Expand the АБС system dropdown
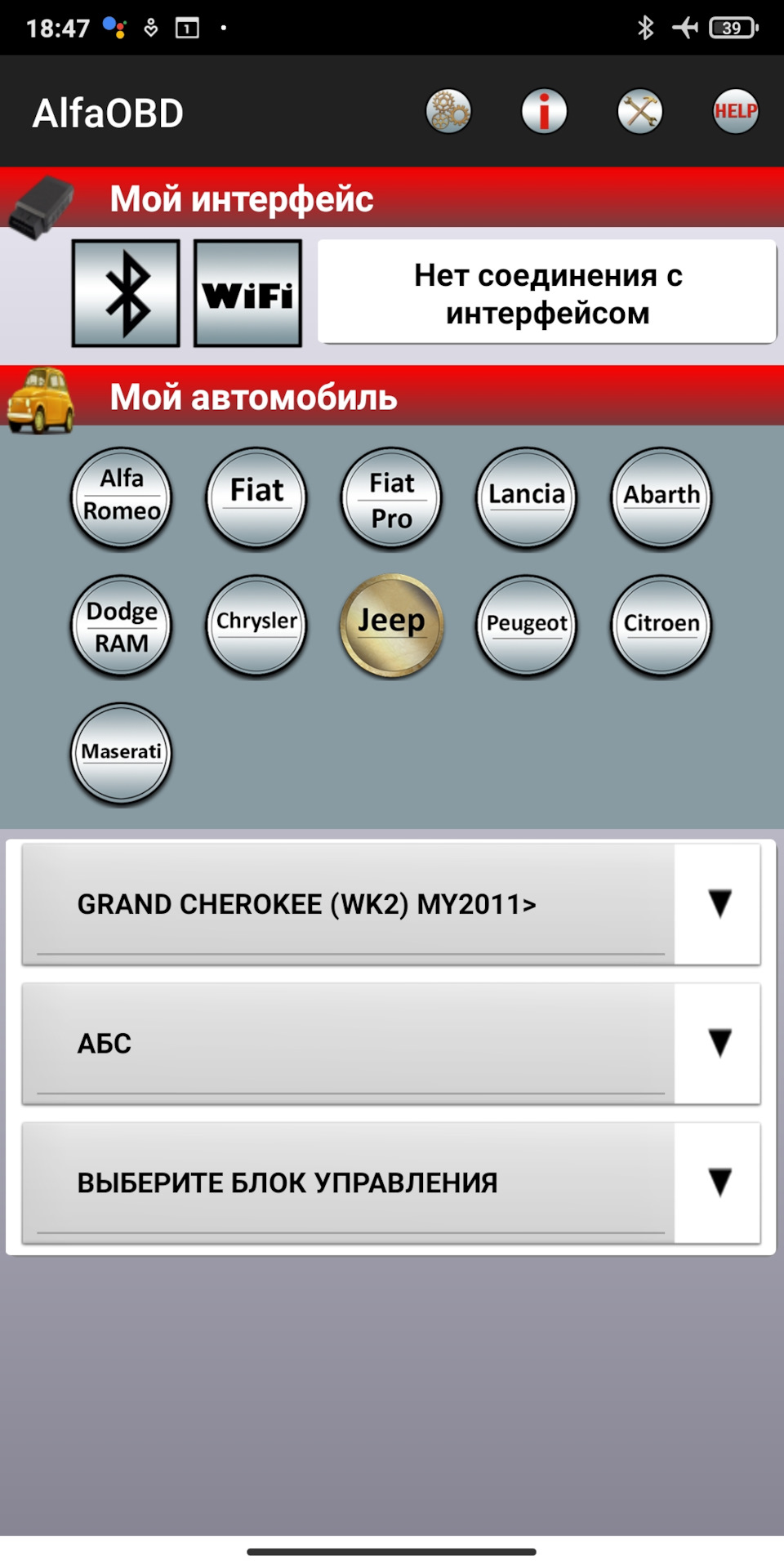The height and width of the screenshot is (1568, 784). (x=391, y=1043)
